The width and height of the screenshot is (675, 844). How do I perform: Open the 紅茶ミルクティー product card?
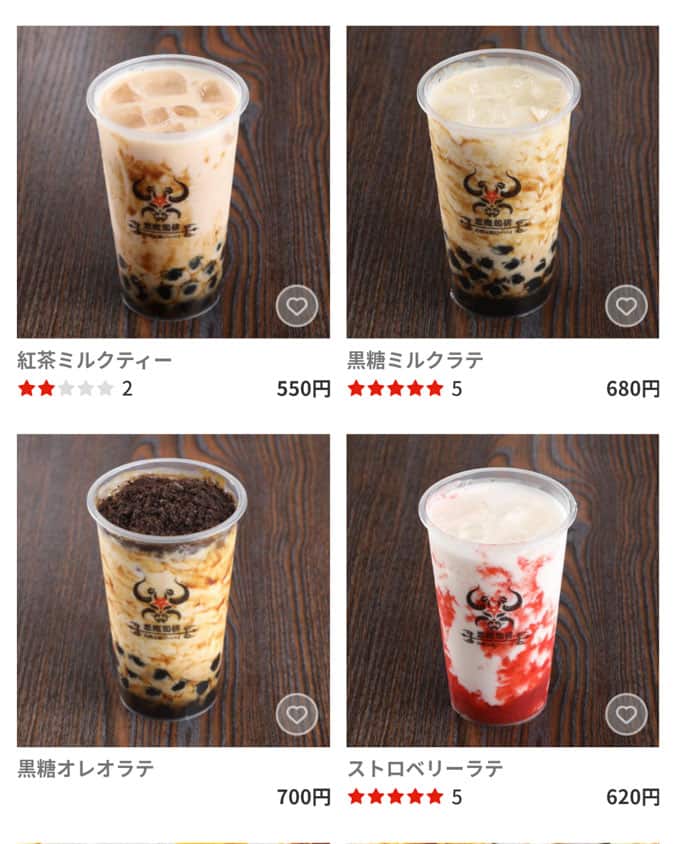tap(172, 182)
